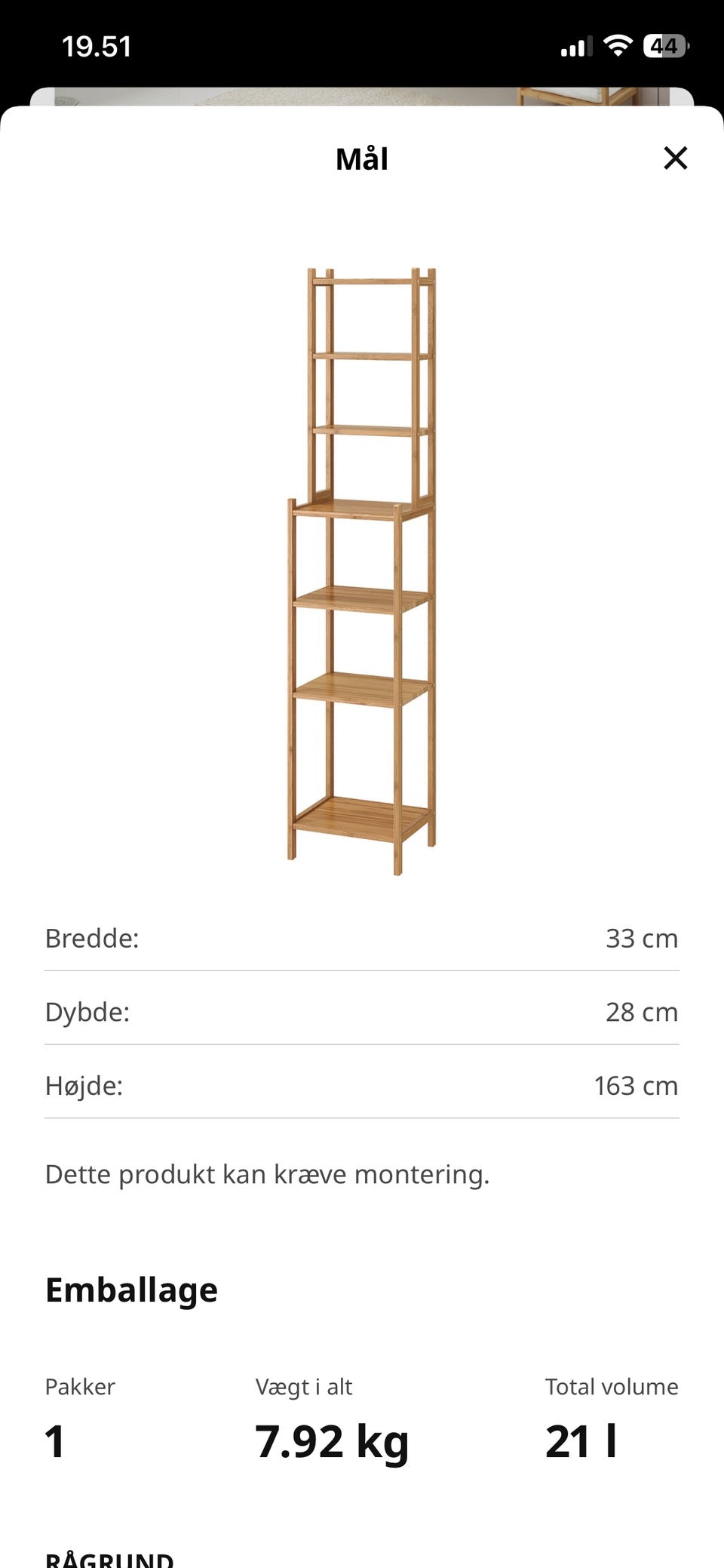Tap the Bredde dimension row
Screen dimensions: 724x1568
pos(362,938)
